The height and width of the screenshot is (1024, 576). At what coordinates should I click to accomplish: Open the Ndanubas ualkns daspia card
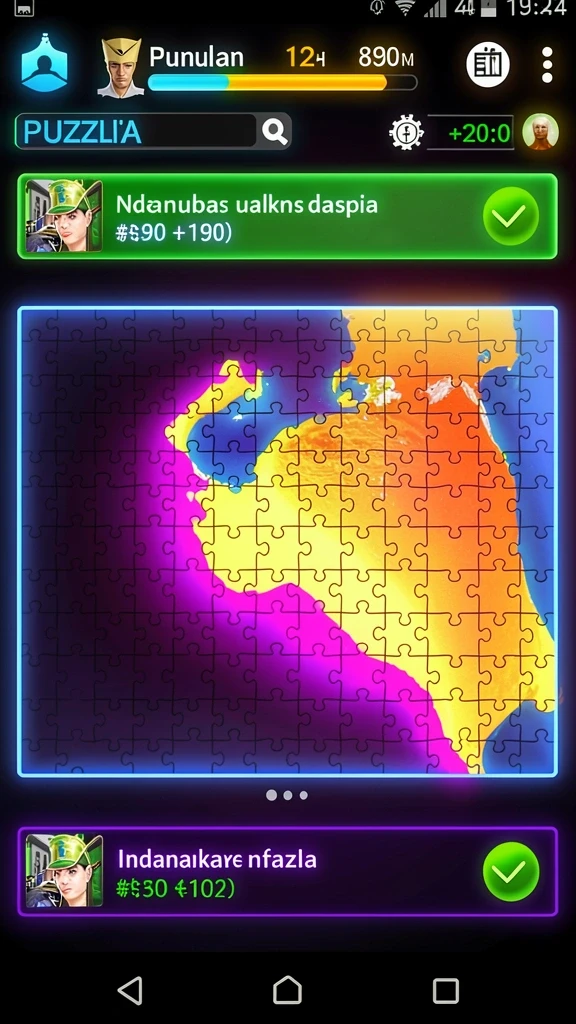point(287,216)
